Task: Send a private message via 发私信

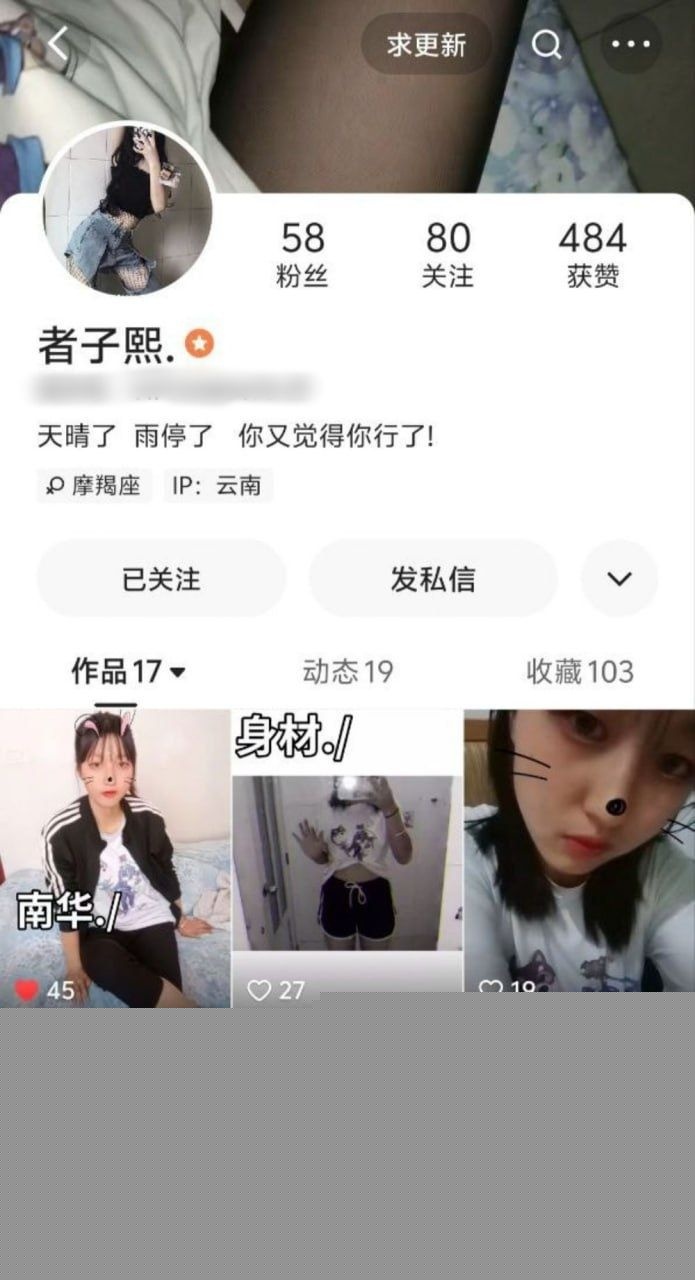Action: pos(432,579)
